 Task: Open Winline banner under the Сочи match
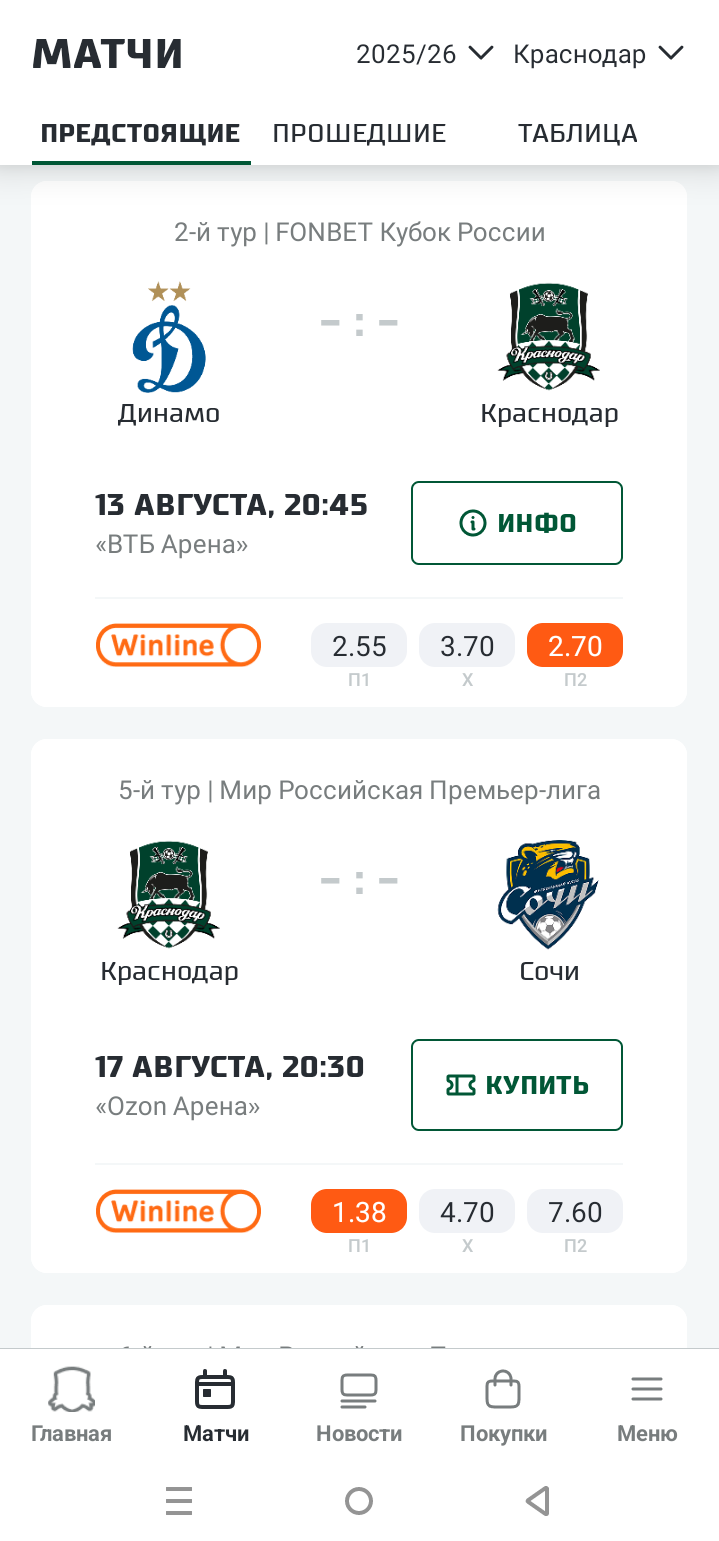(x=178, y=1211)
